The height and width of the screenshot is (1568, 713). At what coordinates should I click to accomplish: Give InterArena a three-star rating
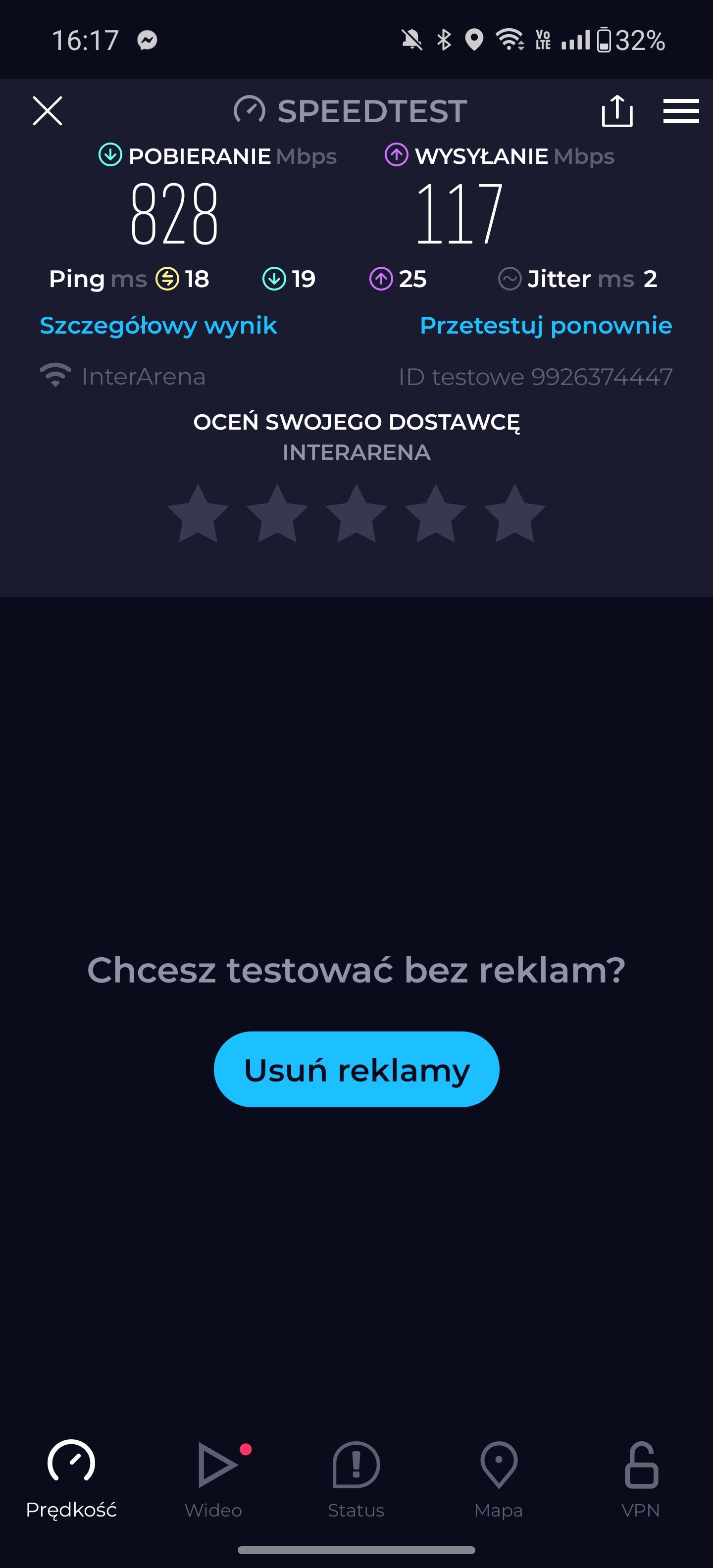[356, 514]
